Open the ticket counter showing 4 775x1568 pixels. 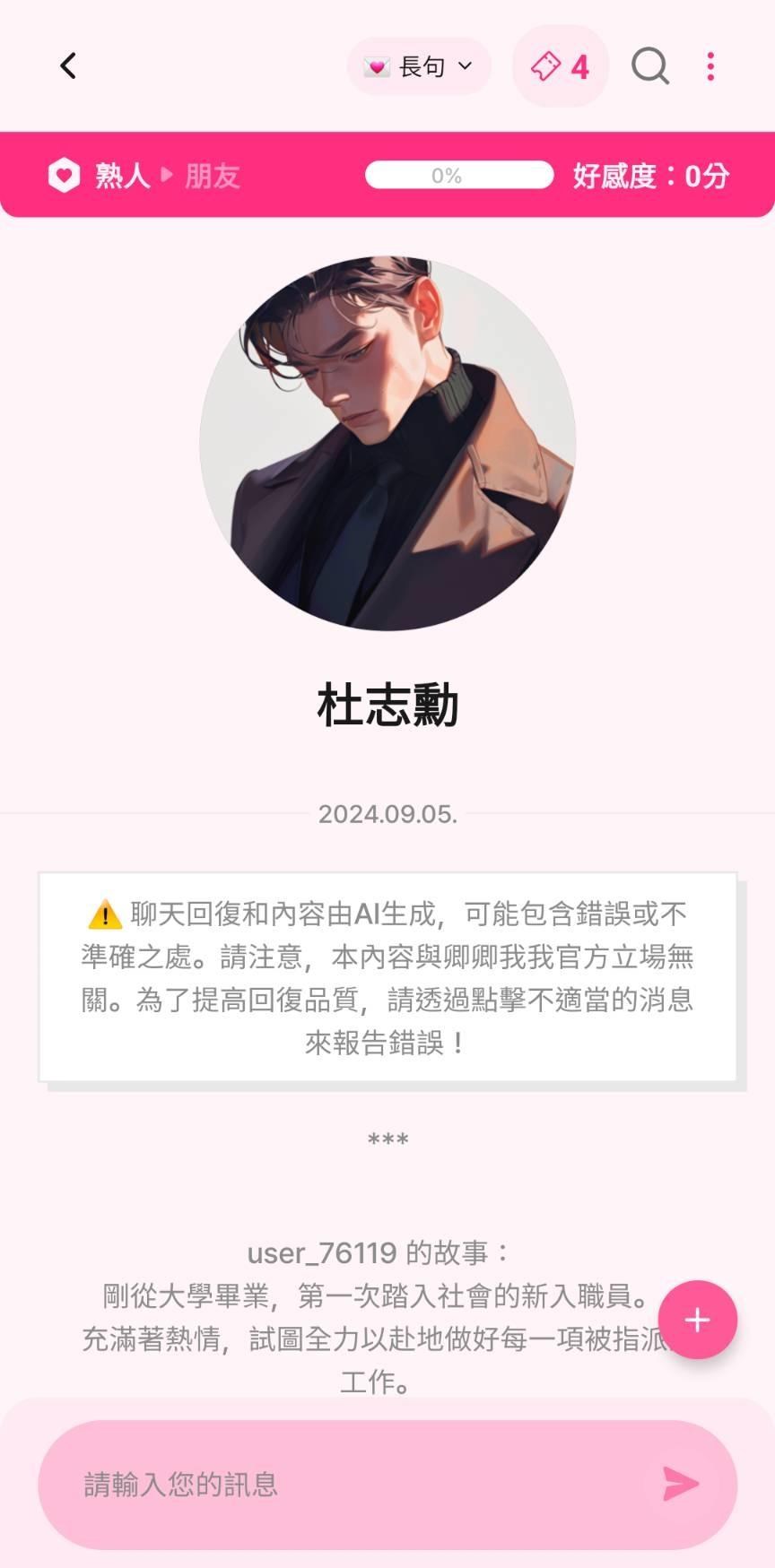[560, 66]
